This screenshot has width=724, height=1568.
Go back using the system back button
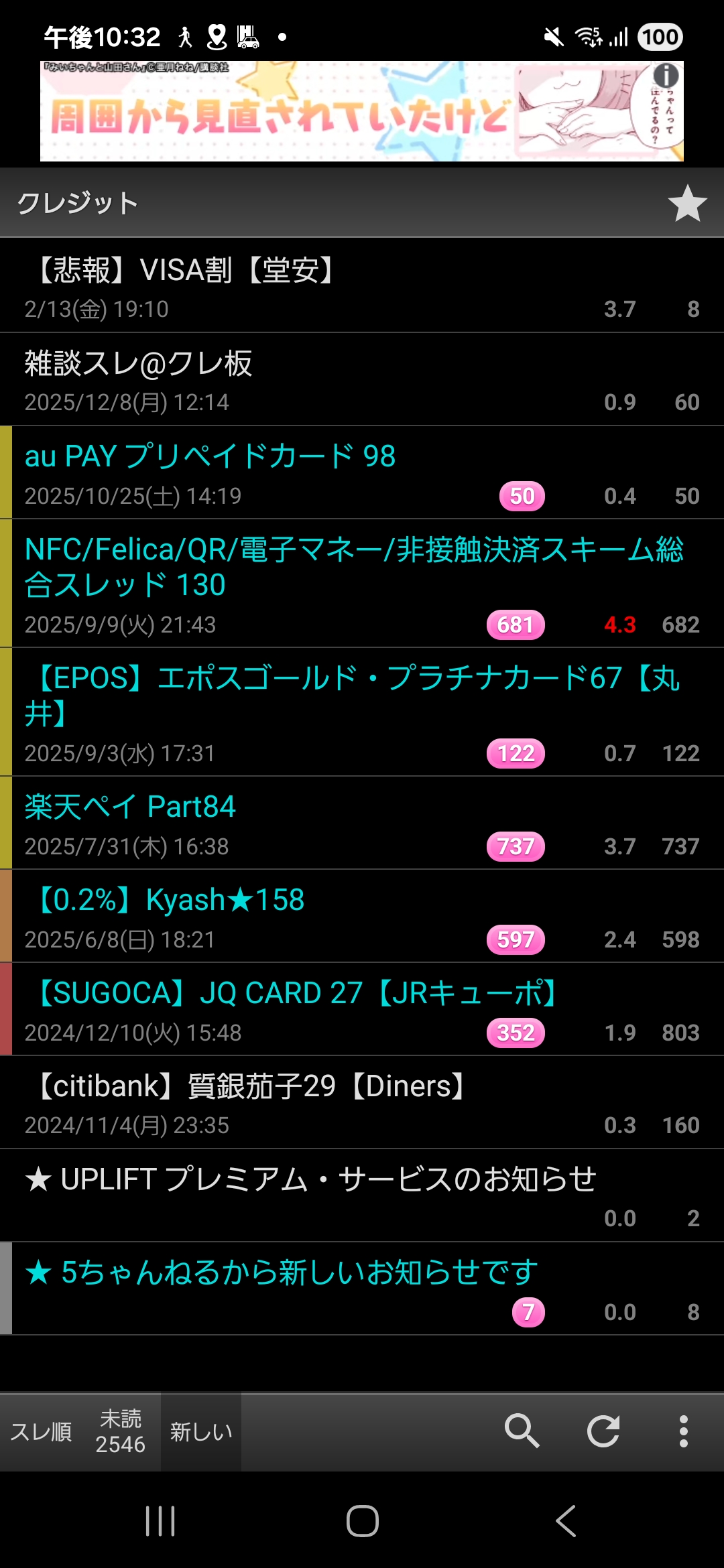pos(565,1520)
